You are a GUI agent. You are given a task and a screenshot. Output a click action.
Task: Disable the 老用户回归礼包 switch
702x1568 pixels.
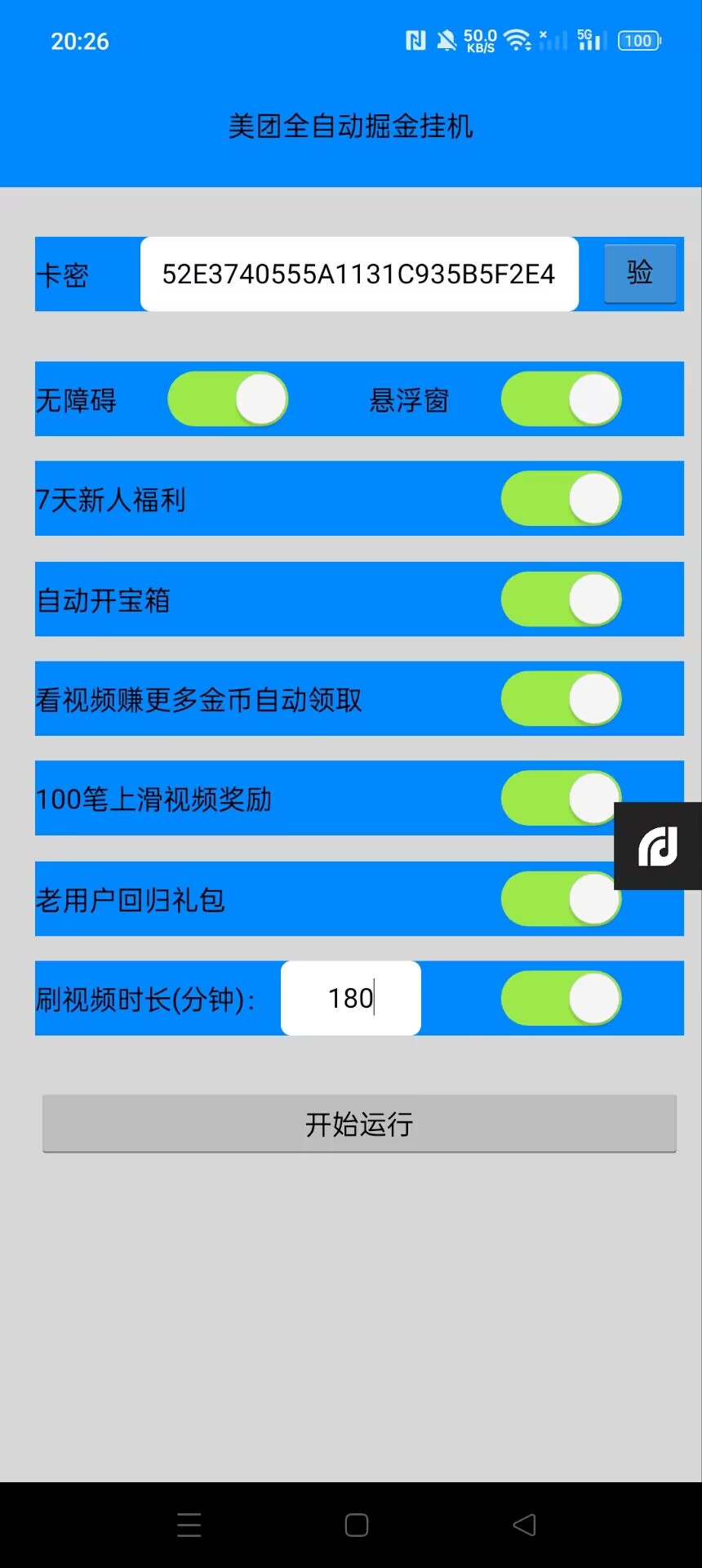[x=561, y=898]
